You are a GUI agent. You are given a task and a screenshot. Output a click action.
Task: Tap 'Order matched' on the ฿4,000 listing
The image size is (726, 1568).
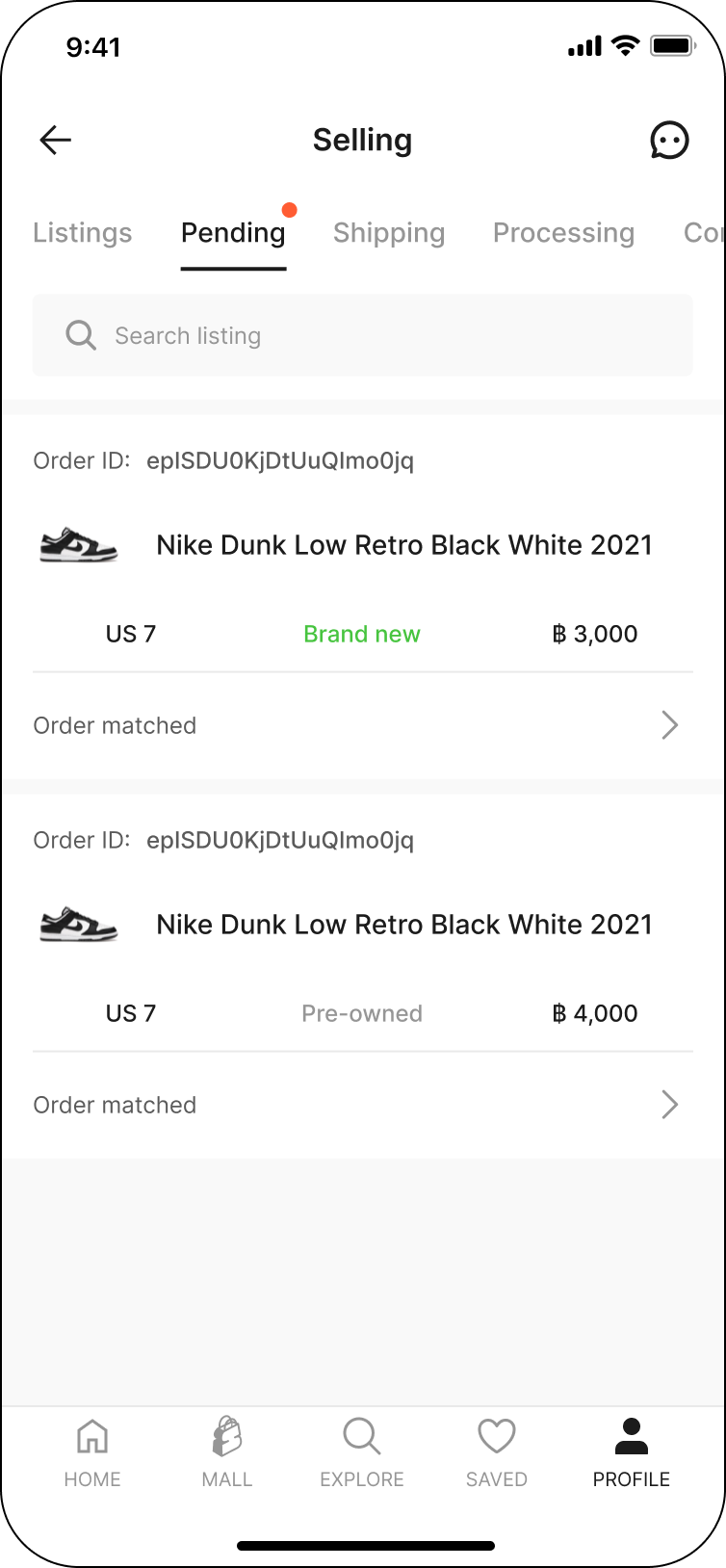[115, 1105]
